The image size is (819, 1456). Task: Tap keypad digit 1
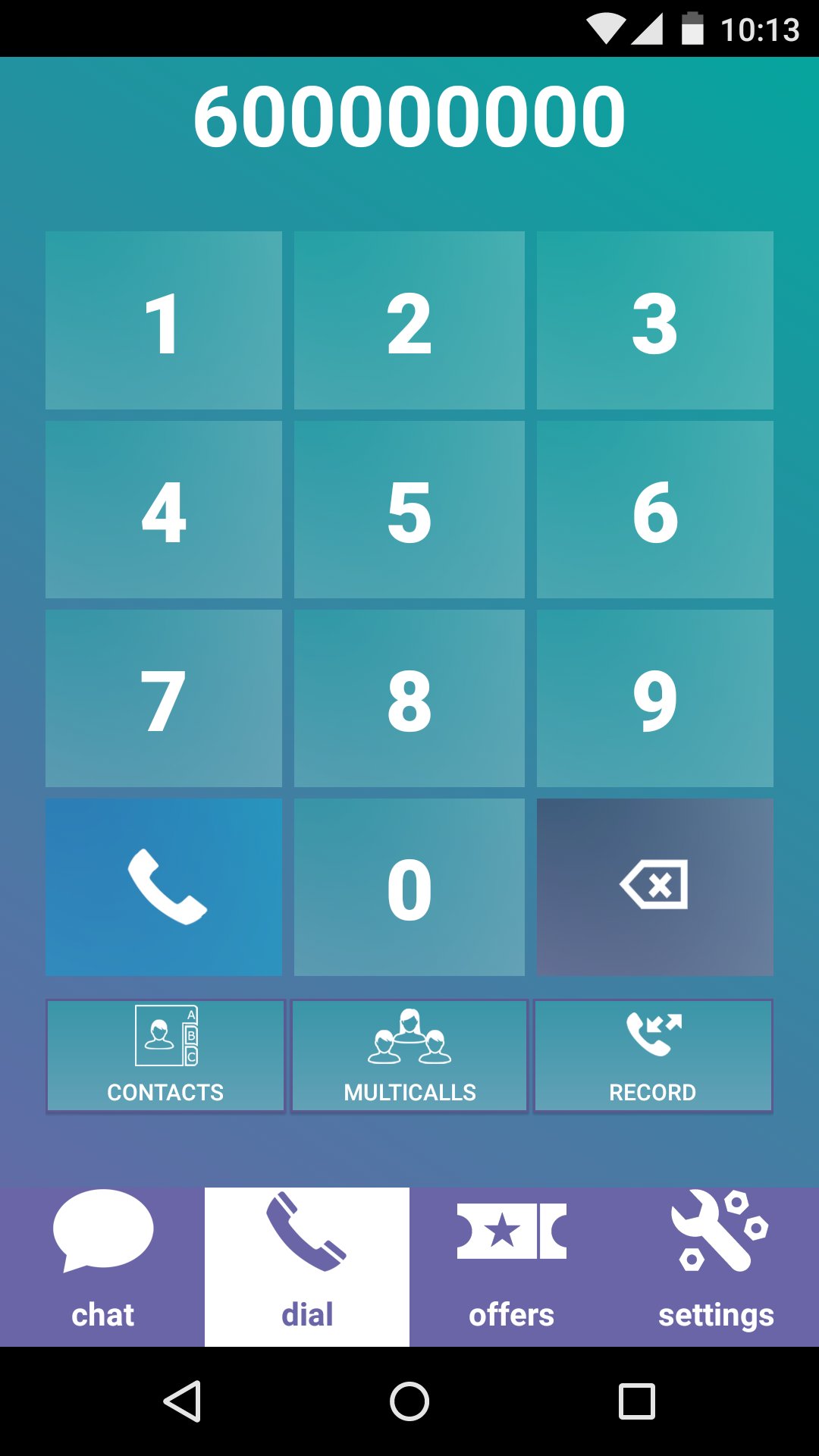point(164,320)
